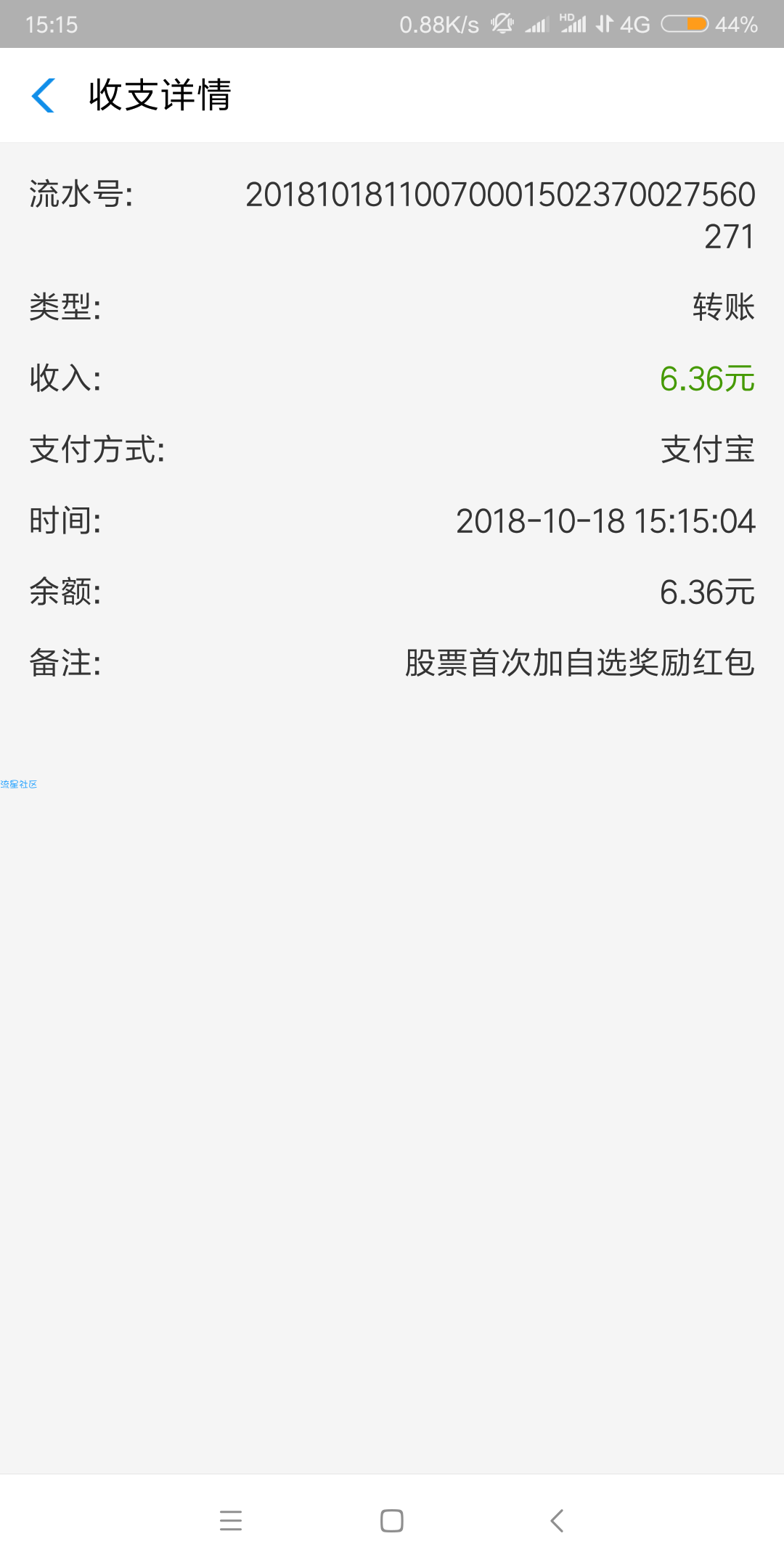Go to the home screen
The height and width of the screenshot is (1568, 784).
392,1520
